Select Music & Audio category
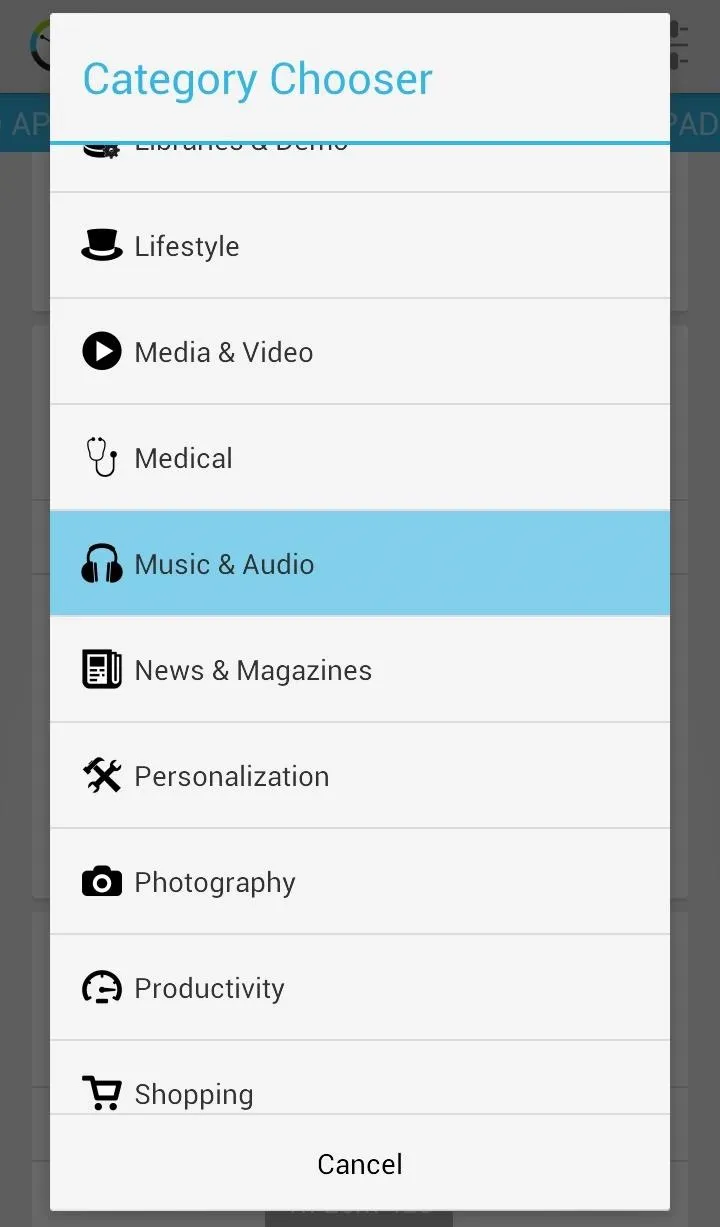Viewport: 720px width, 1227px height. click(360, 563)
